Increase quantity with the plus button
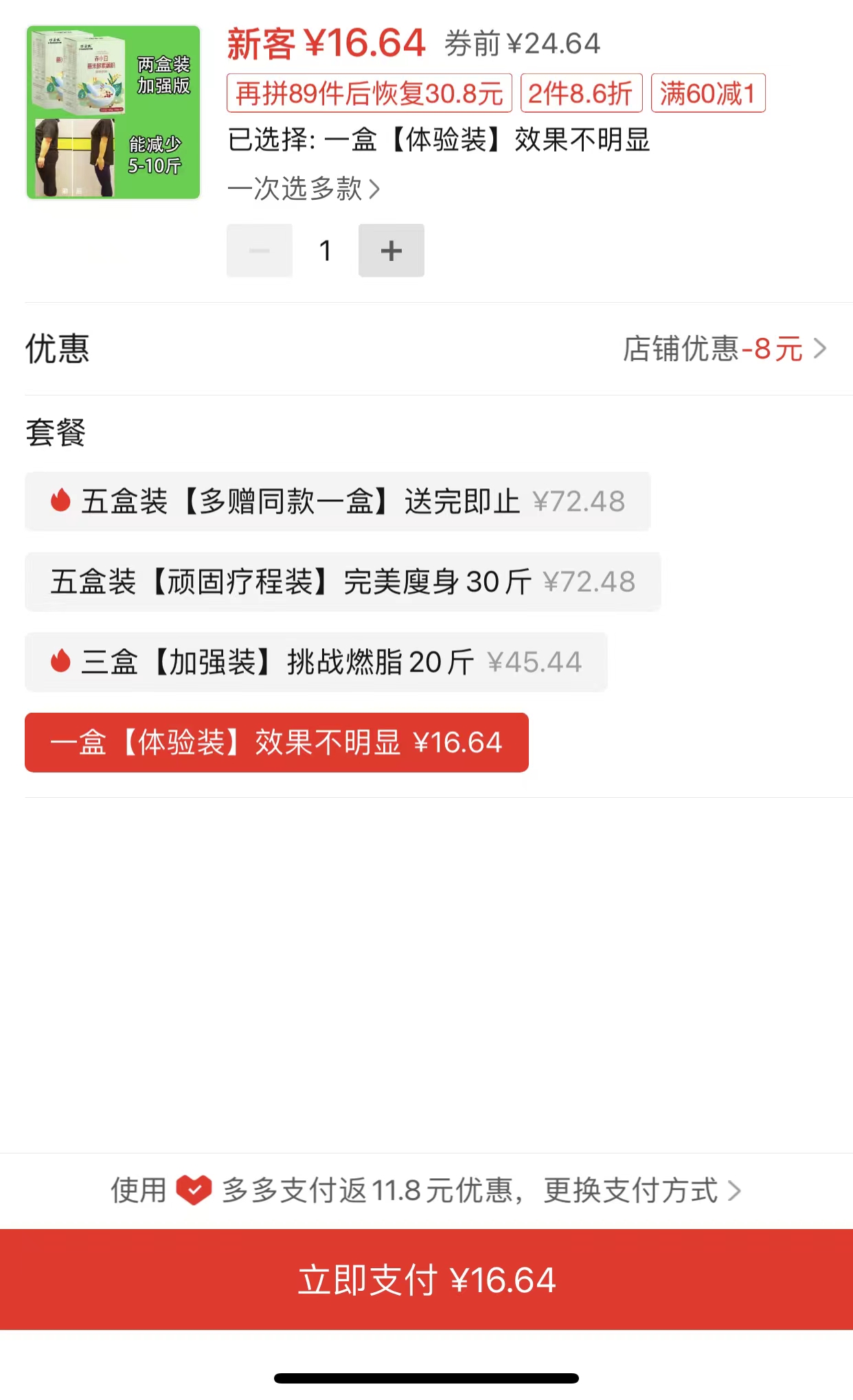The height and width of the screenshot is (1400, 853). click(x=391, y=251)
